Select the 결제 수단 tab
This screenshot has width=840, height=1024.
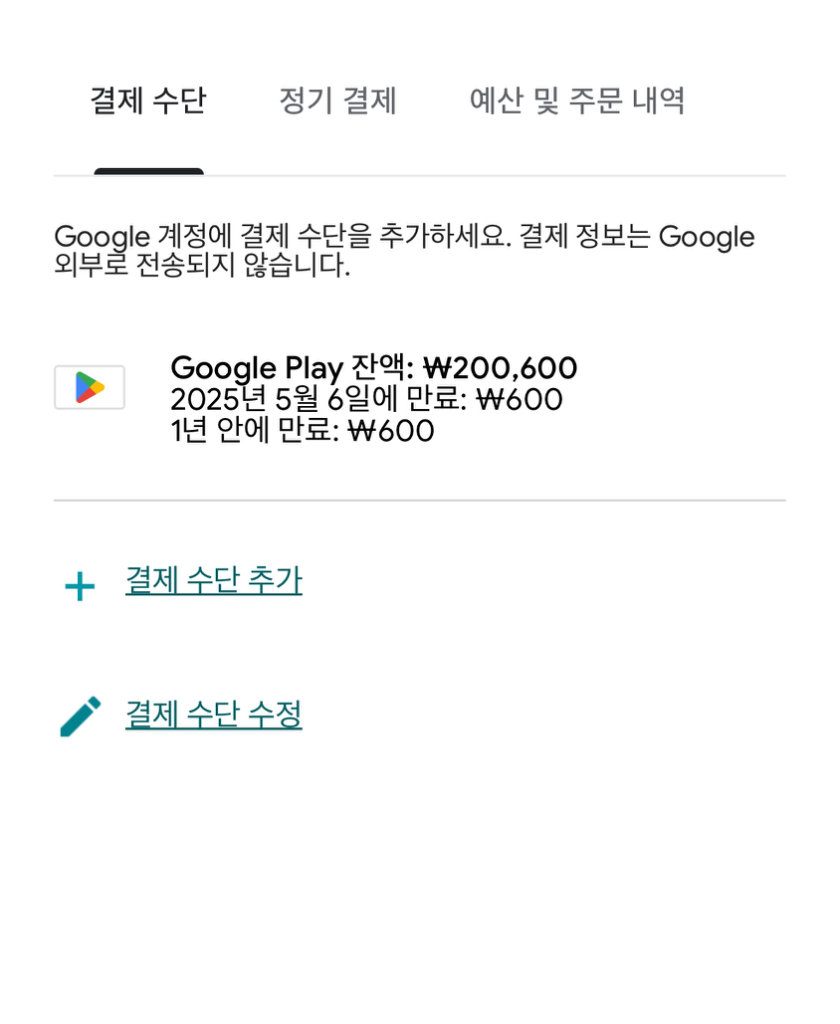coord(147,101)
